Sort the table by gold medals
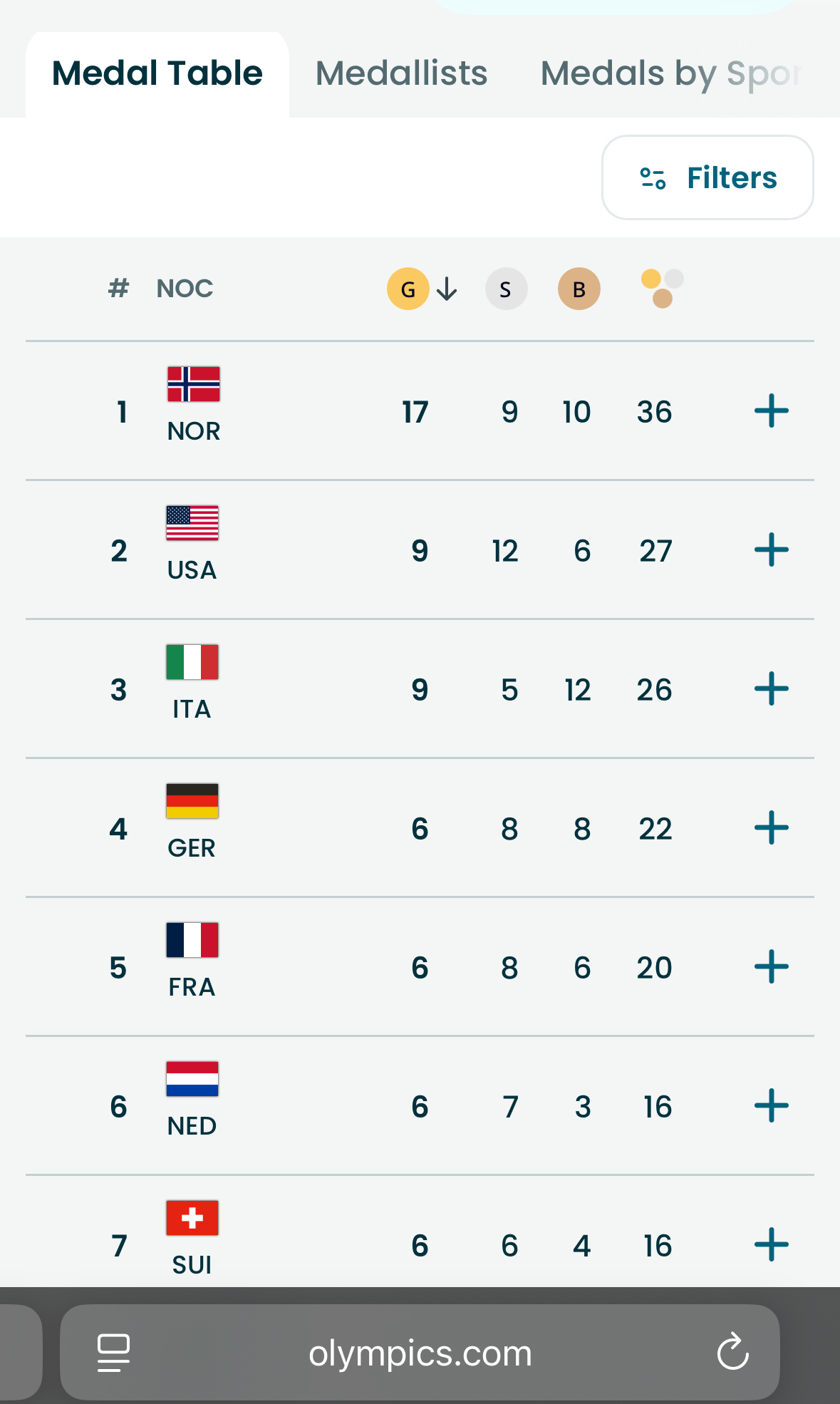 coord(408,289)
